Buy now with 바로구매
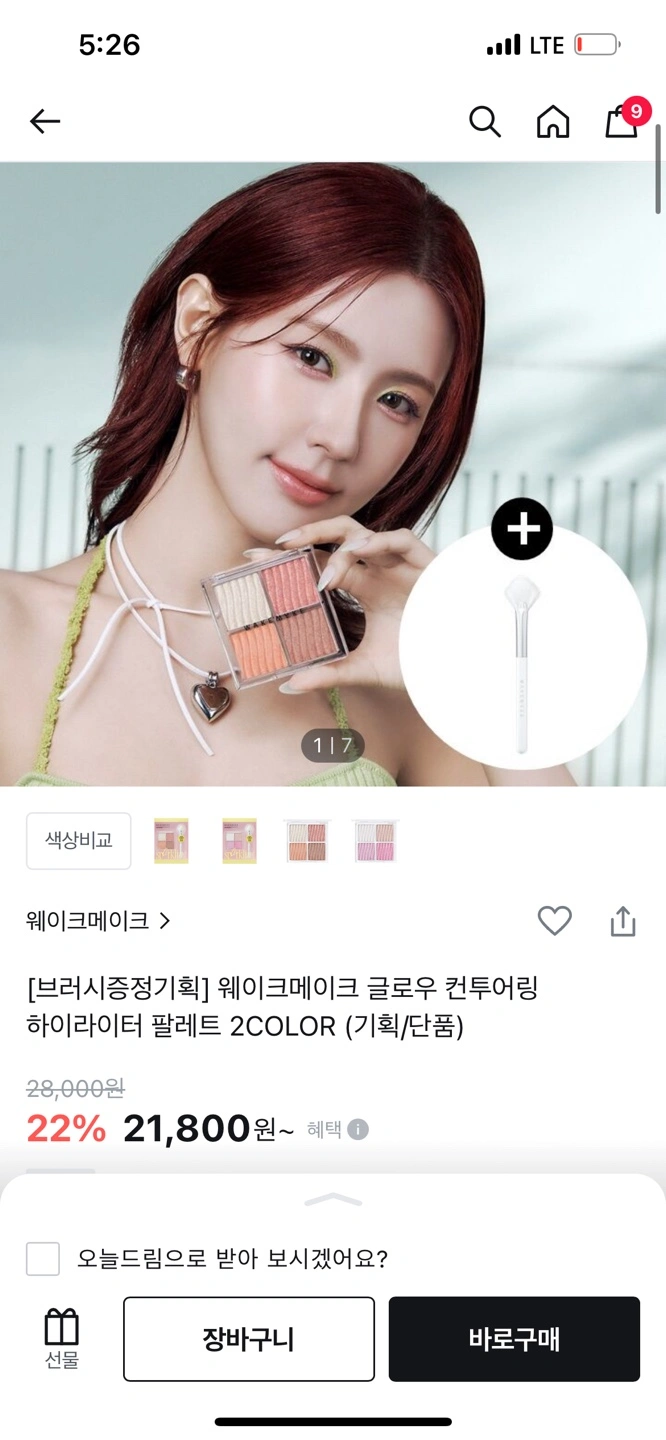 click(x=514, y=1339)
